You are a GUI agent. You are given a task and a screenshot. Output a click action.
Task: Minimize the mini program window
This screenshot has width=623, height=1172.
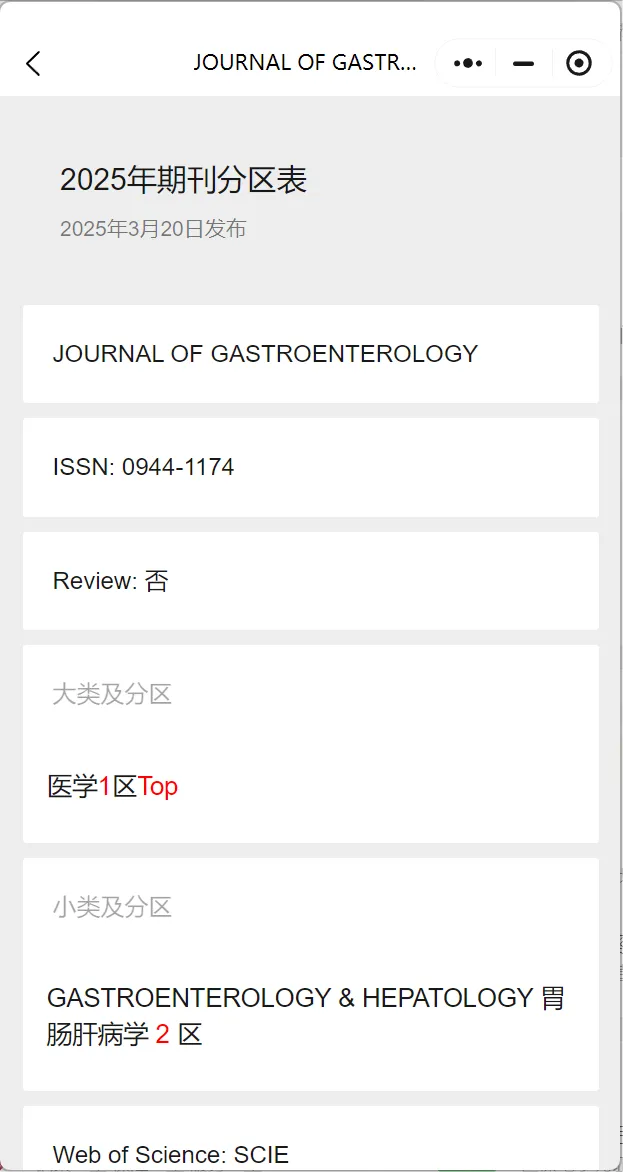524,64
